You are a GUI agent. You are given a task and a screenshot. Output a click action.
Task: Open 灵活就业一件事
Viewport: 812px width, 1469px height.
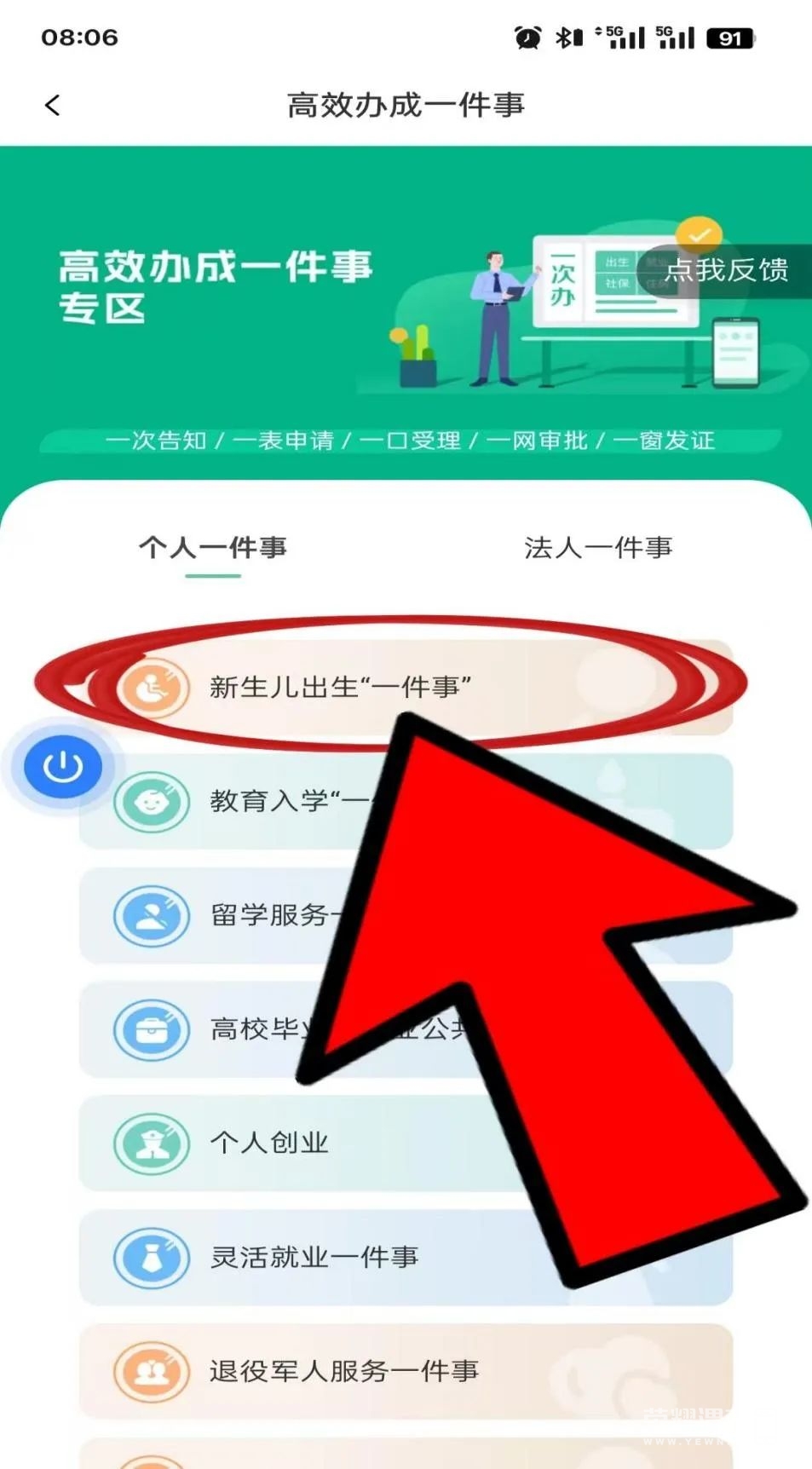click(315, 1258)
